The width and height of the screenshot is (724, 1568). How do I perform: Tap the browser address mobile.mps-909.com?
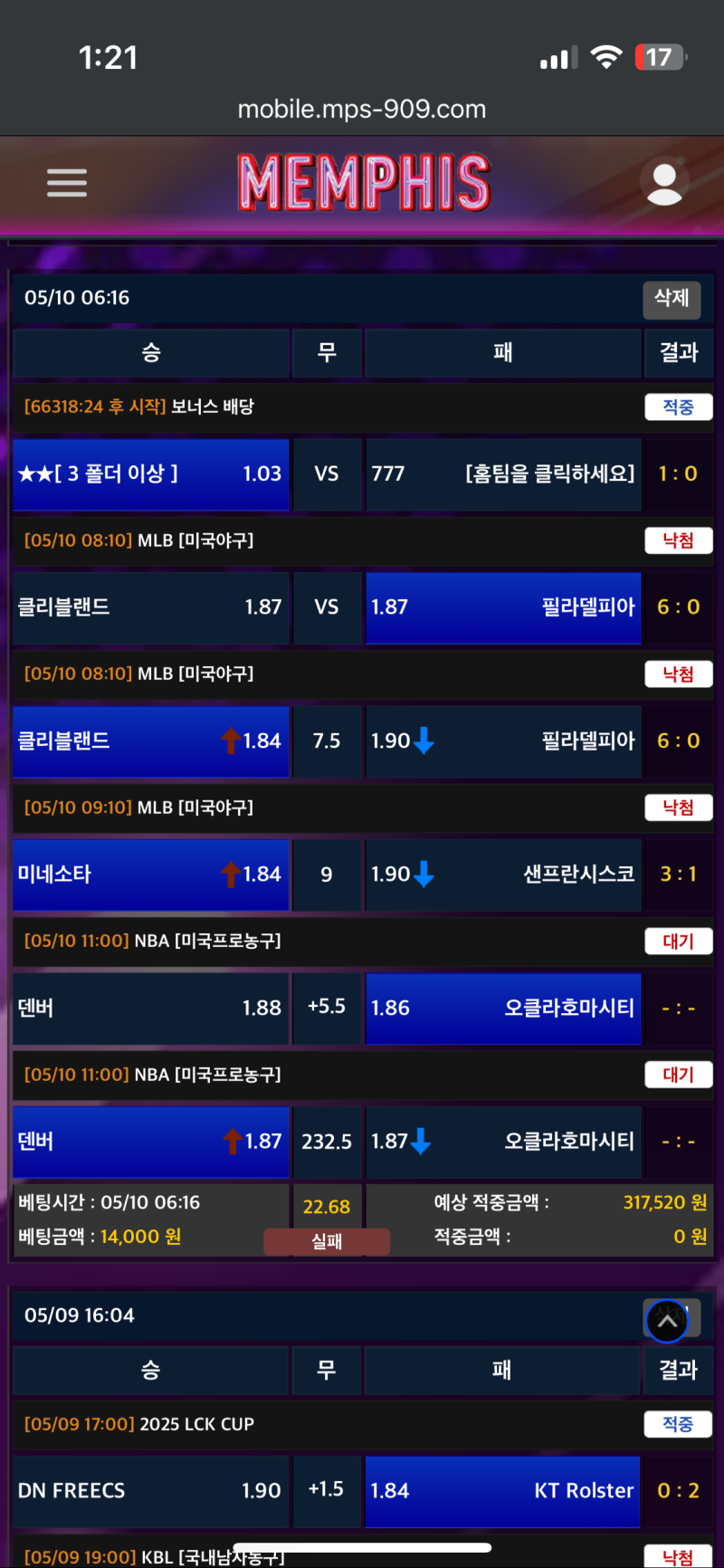tap(362, 110)
